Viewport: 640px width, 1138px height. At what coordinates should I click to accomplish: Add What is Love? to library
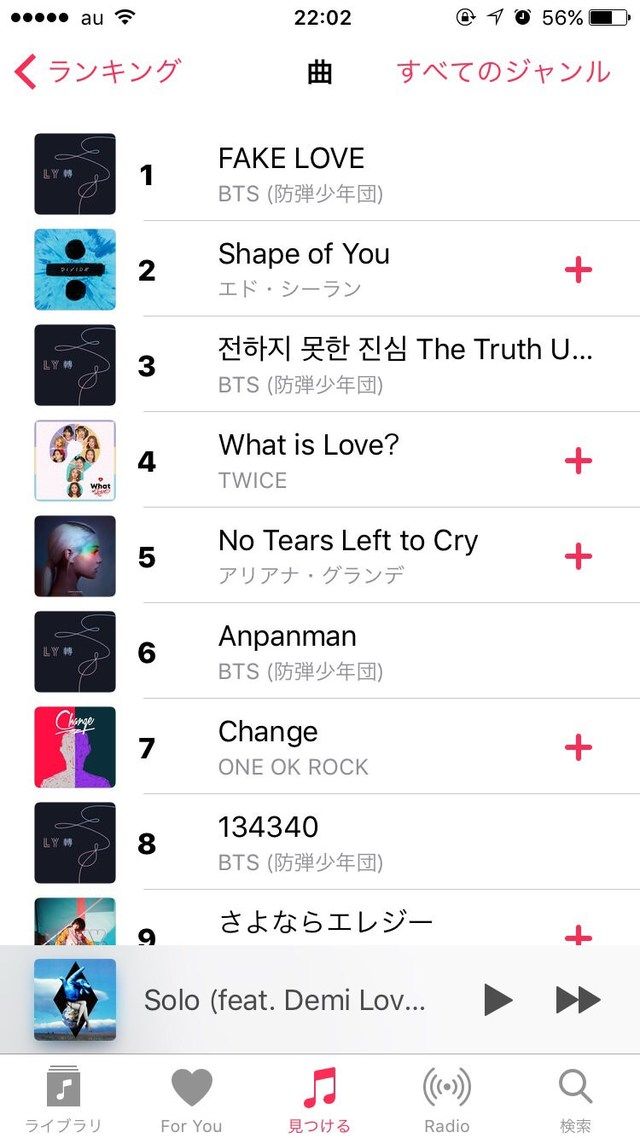(x=578, y=461)
